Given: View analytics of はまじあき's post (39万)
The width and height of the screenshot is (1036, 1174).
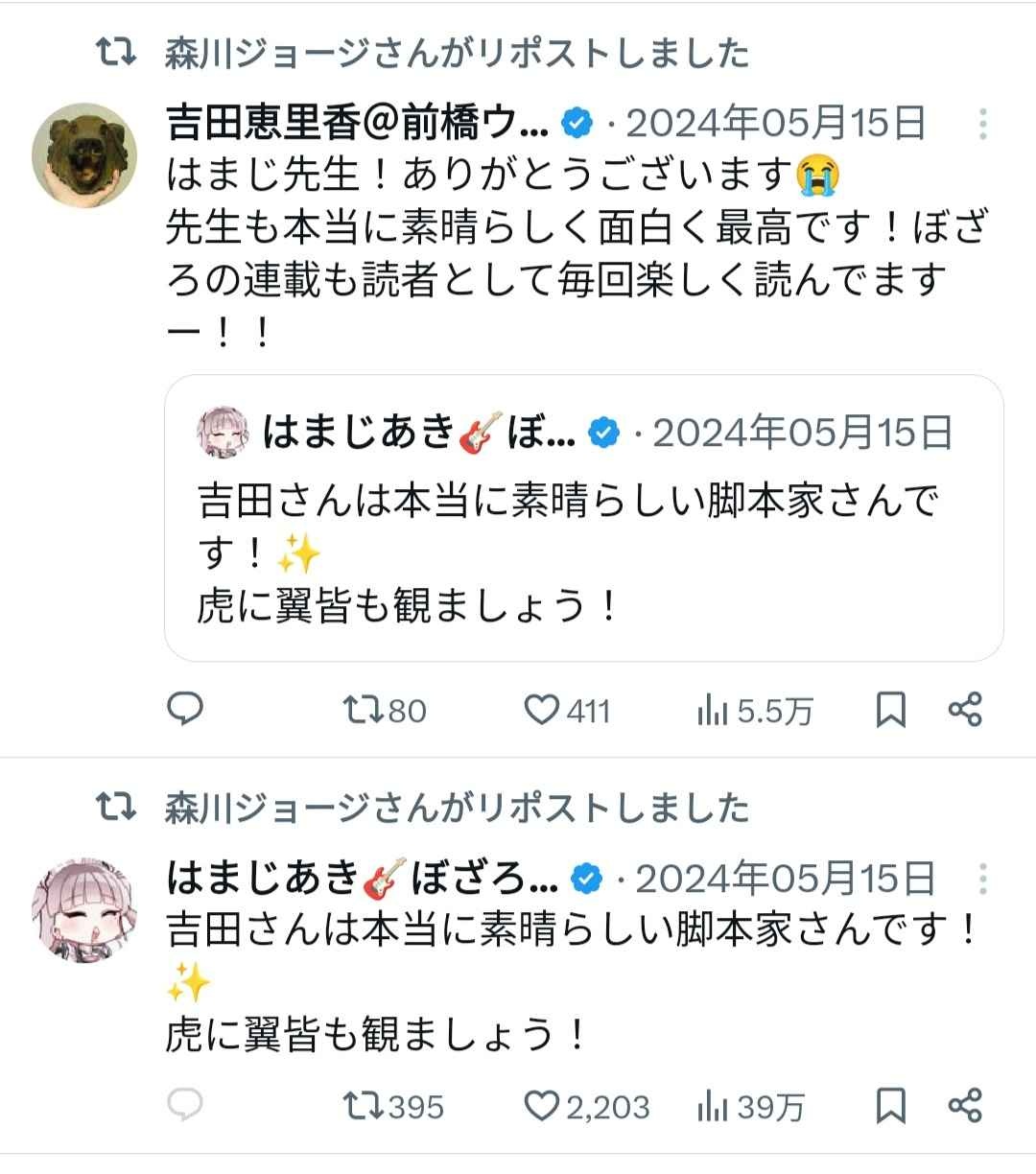Looking at the screenshot, I should (750, 1107).
